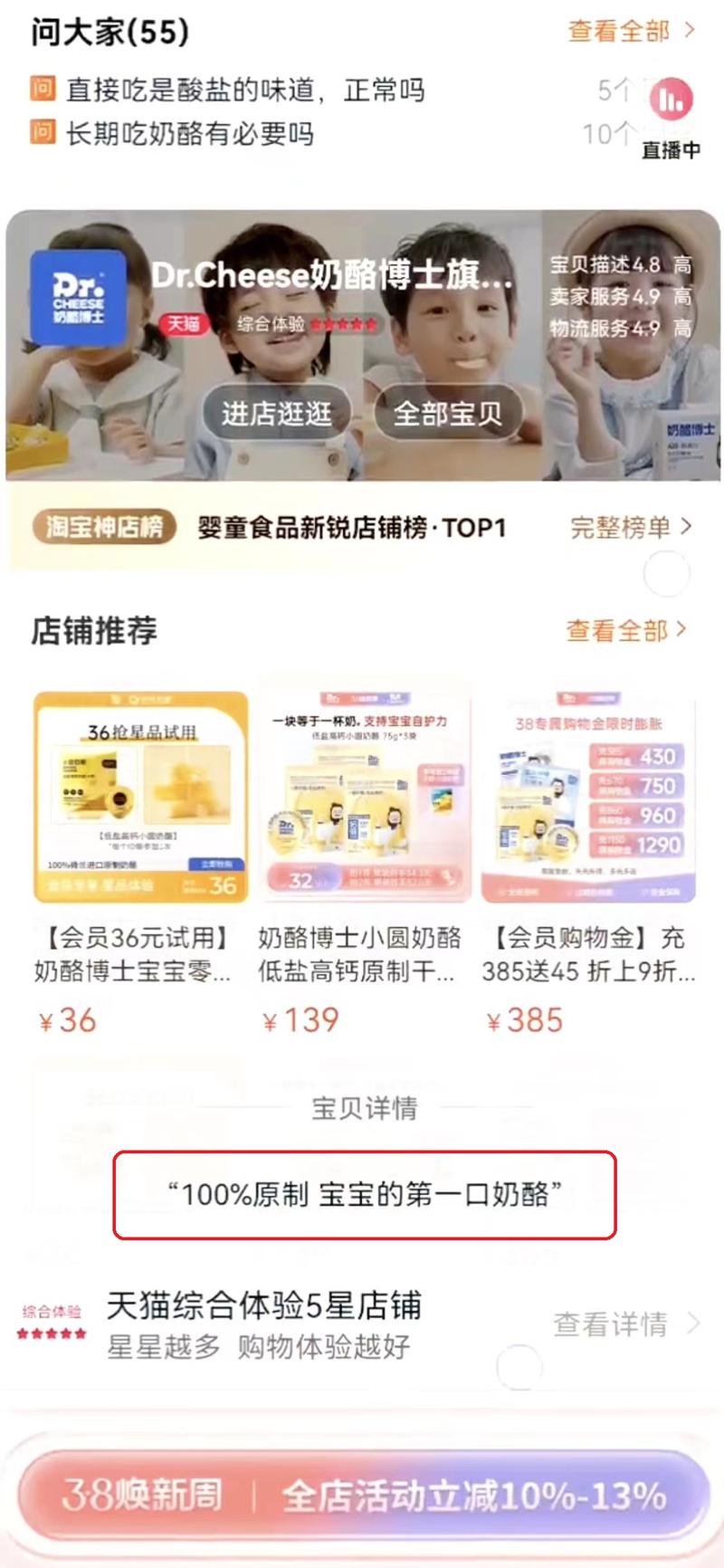Open the 直播中 live stream bubble
The height and width of the screenshot is (1568, 724).
point(671,113)
